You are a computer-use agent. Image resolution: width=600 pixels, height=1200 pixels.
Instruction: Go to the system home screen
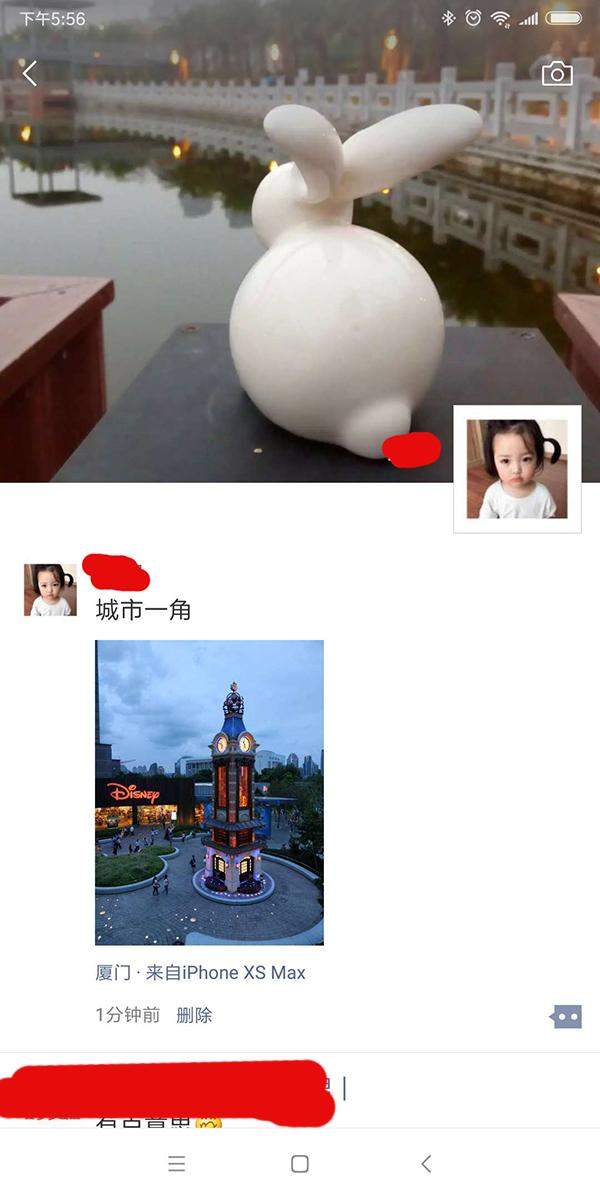(299, 1164)
